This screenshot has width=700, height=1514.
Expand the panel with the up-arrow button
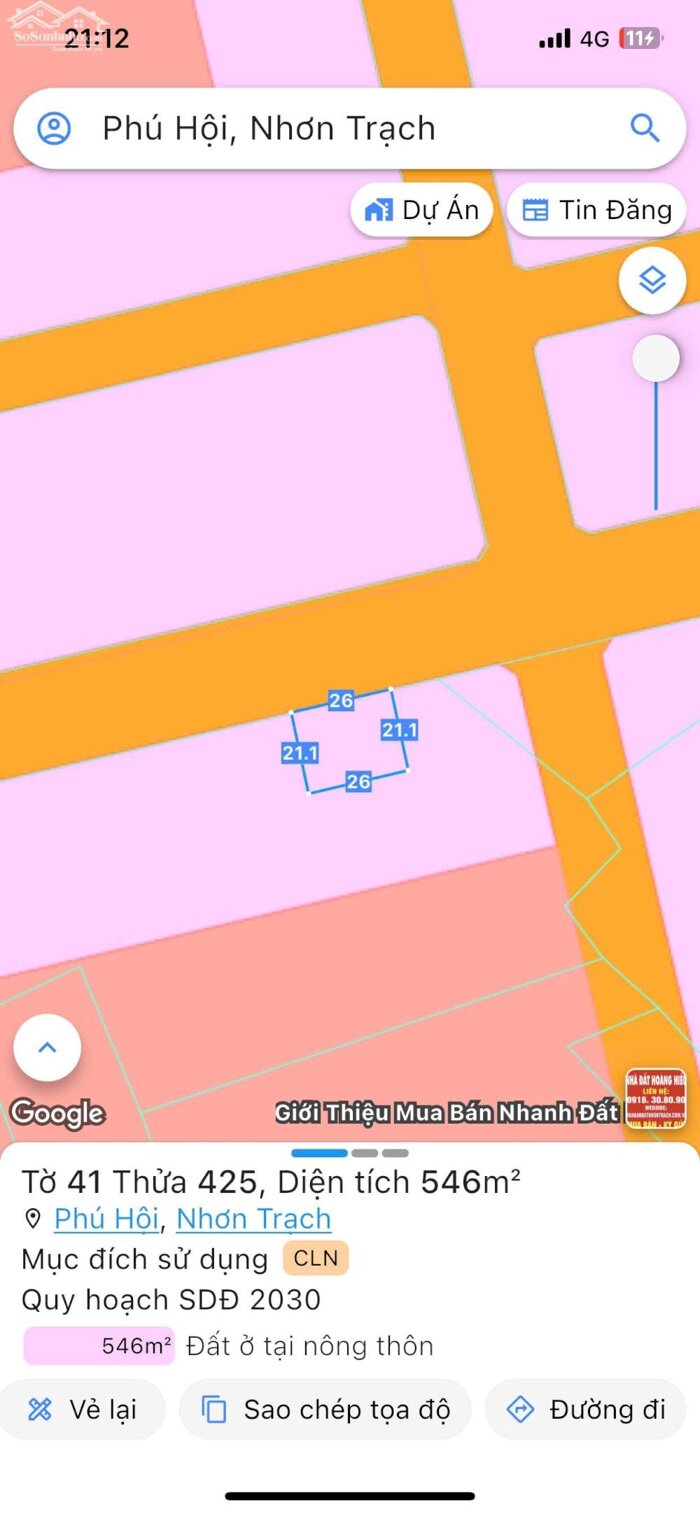[47, 1047]
